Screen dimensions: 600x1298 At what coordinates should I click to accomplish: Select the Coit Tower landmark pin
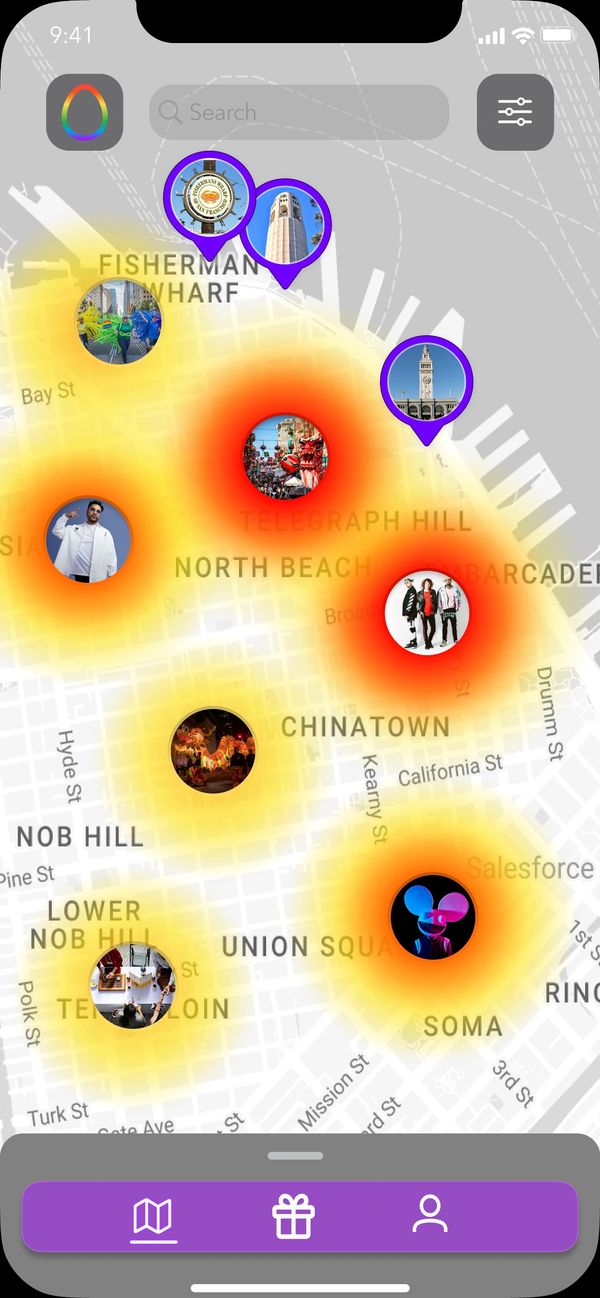click(284, 224)
